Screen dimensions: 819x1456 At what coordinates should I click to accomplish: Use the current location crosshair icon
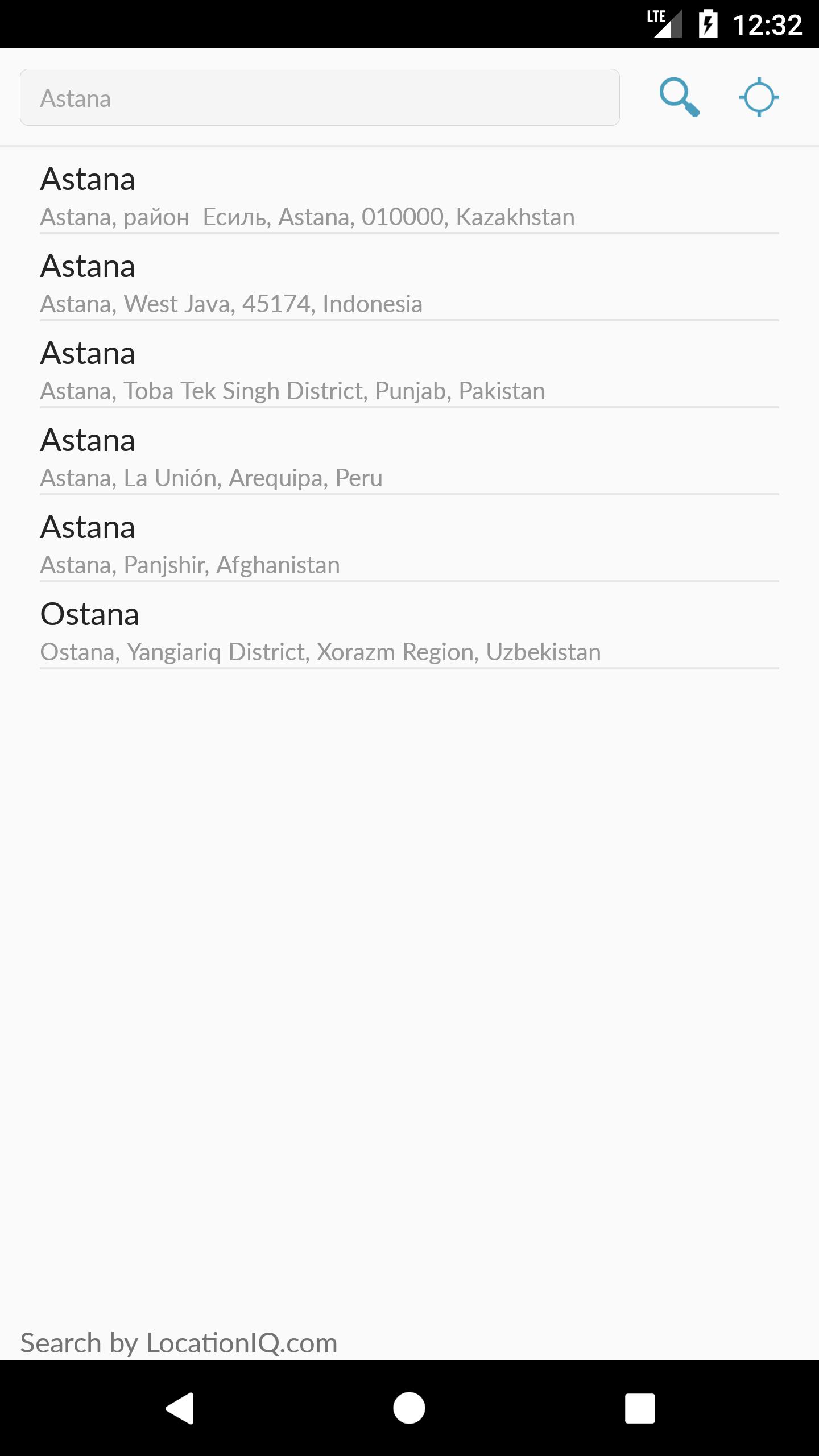point(759,97)
